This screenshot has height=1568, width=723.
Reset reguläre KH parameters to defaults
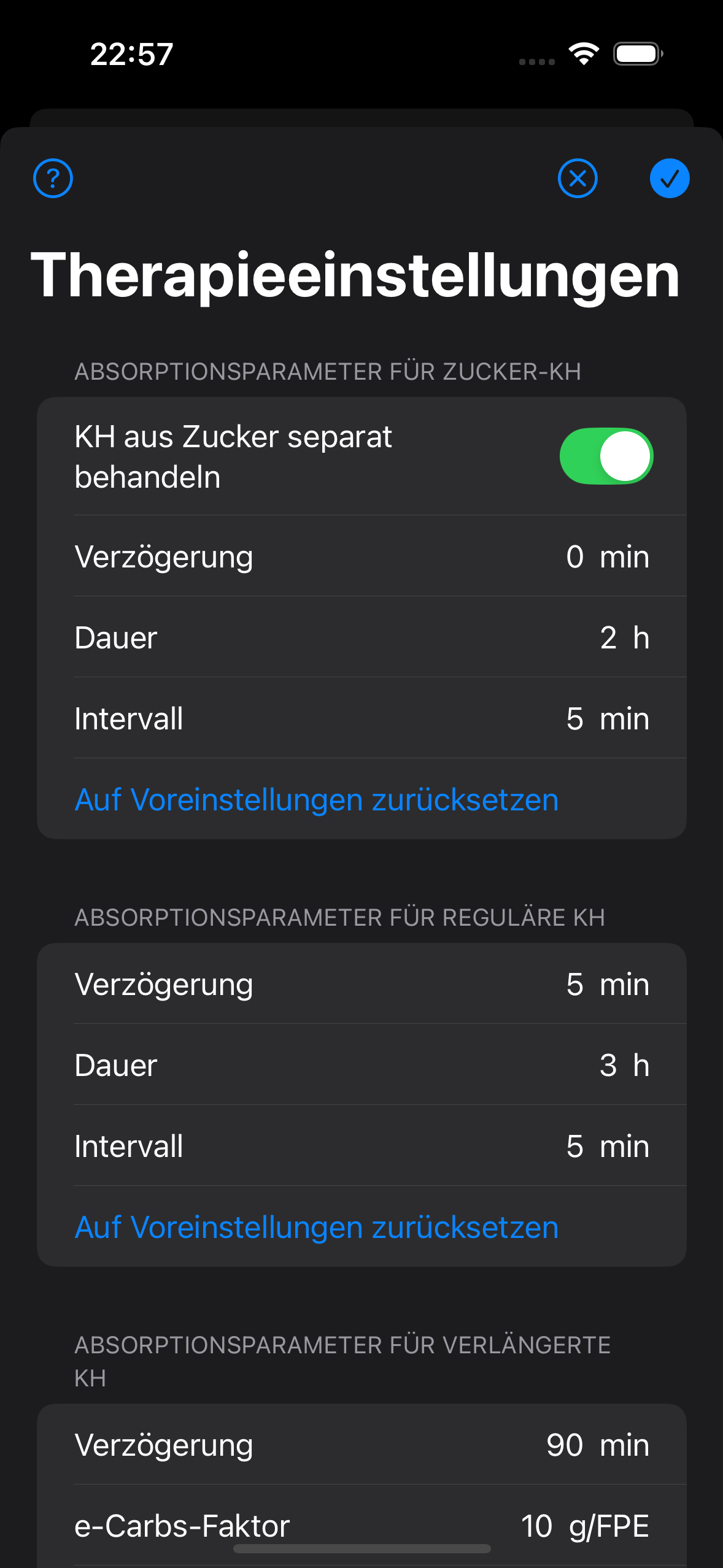coord(317,1227)
